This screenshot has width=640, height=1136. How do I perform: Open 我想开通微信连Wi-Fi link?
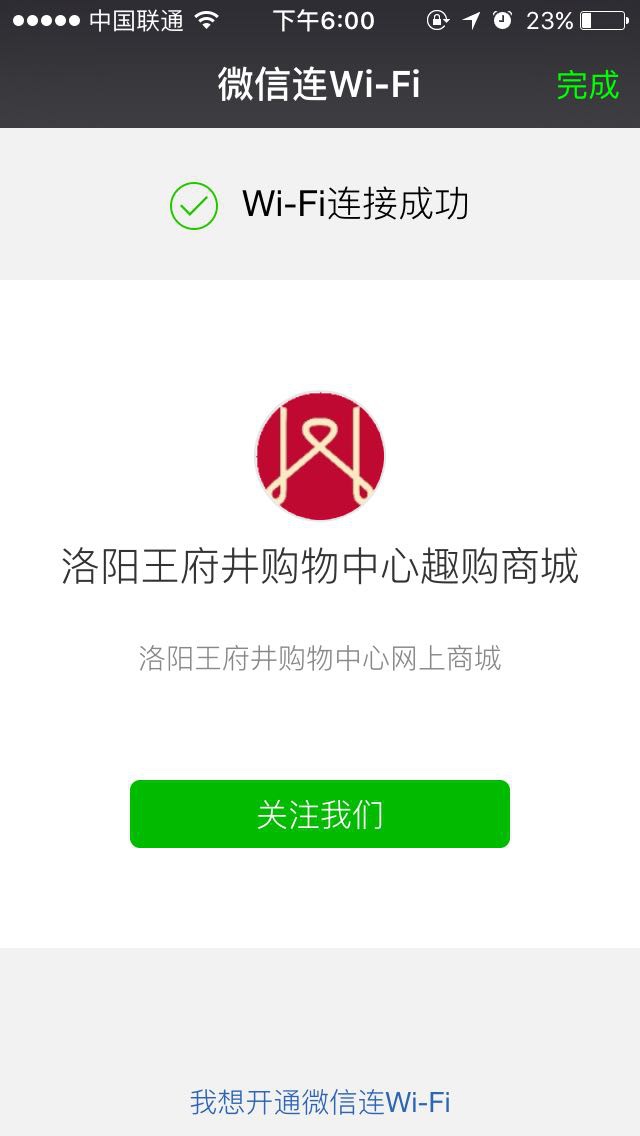[x=320, y=1102]
